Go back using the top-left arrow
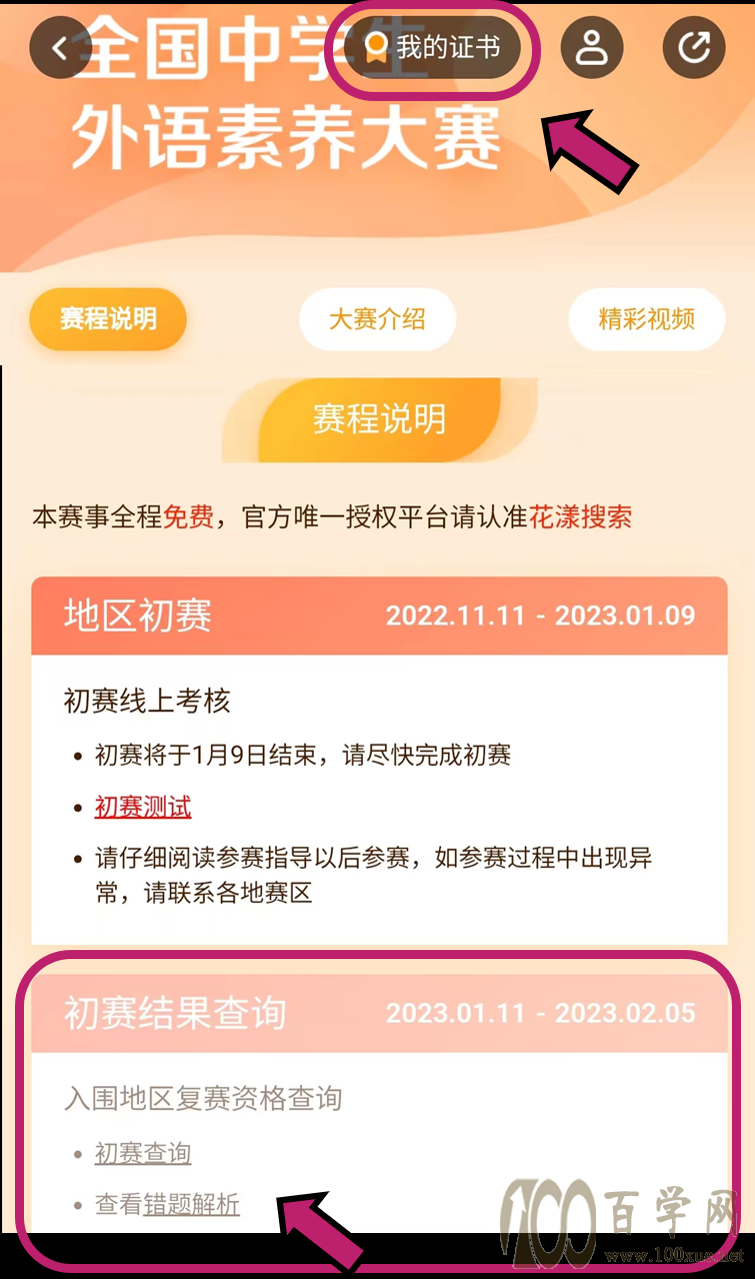 click(x=60, y=48)
